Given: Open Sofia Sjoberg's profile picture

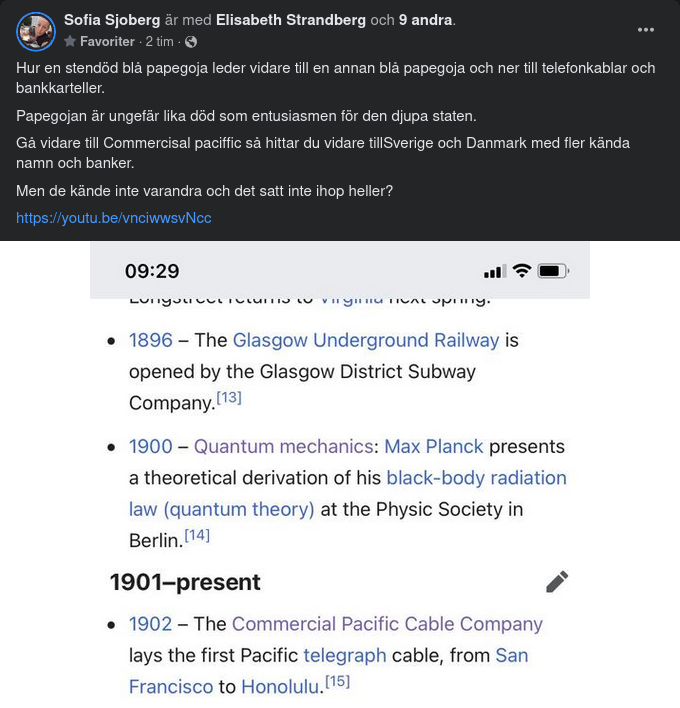Looking at the screenshot, I should click(36, 31).
